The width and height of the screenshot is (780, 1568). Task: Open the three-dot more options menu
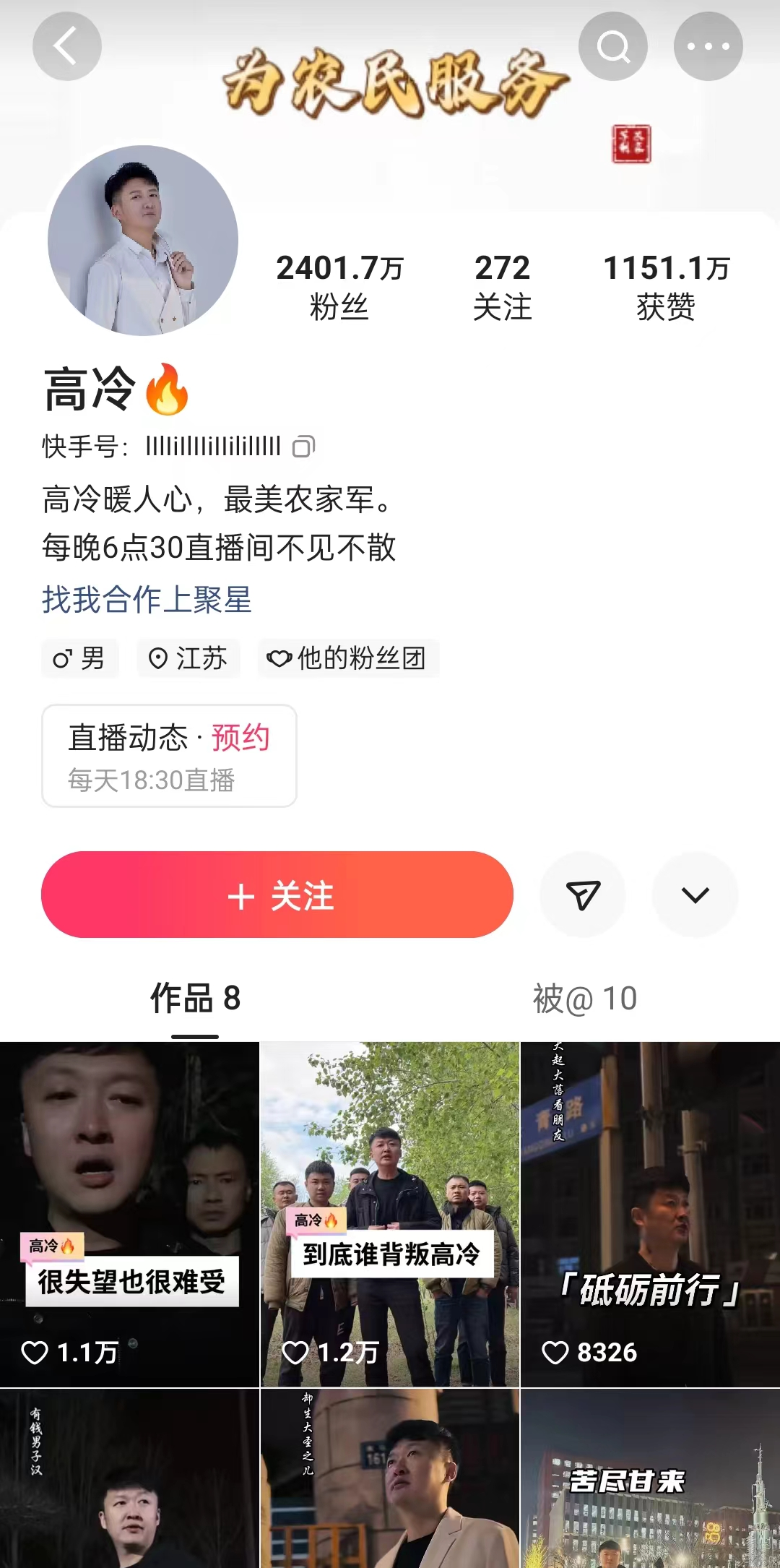[x=708, y=46]
